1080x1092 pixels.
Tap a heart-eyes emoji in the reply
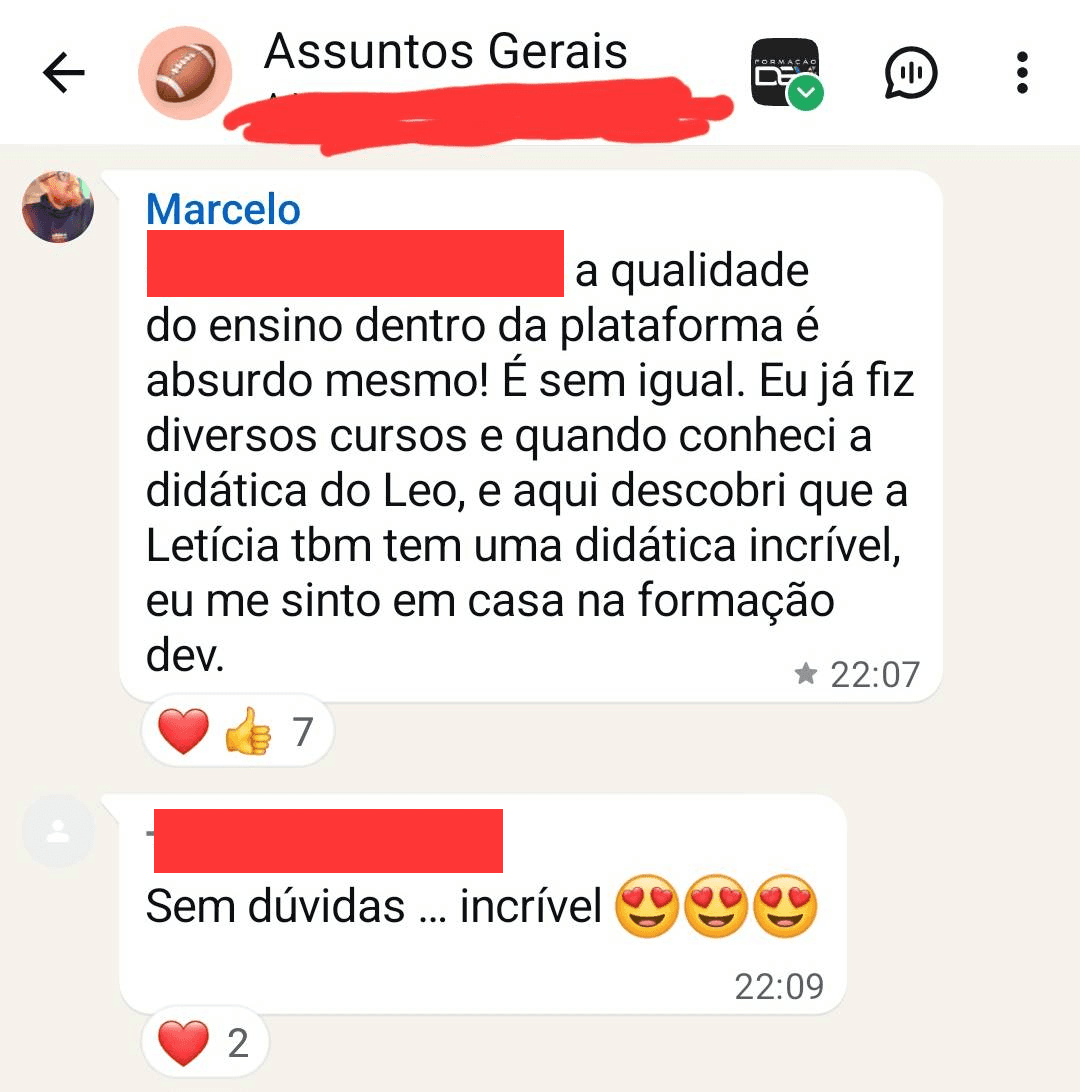pos(648,906)
